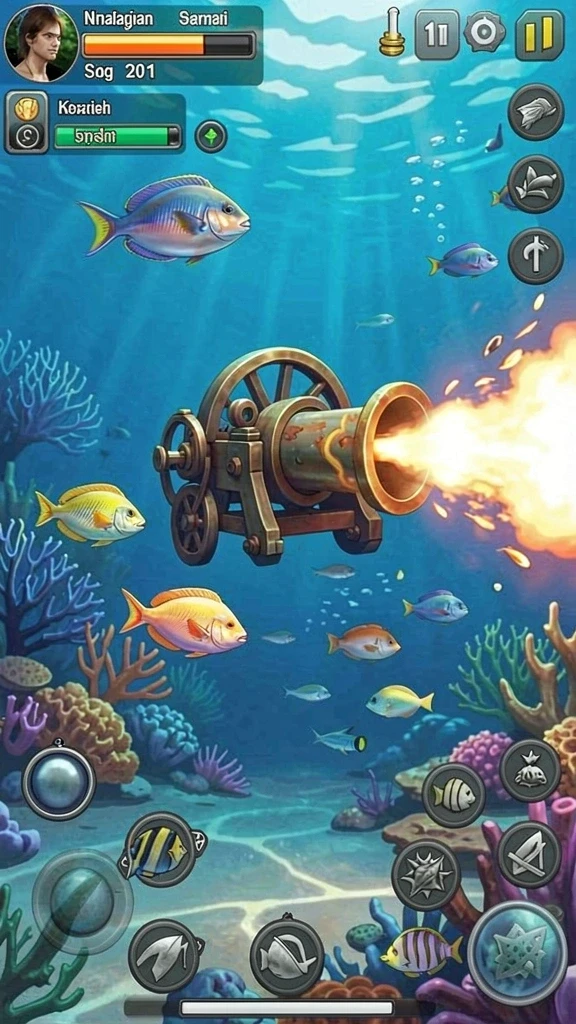Tap the small orb button above the joystick
Screen dimensions: 576x1024
point(59,784)
